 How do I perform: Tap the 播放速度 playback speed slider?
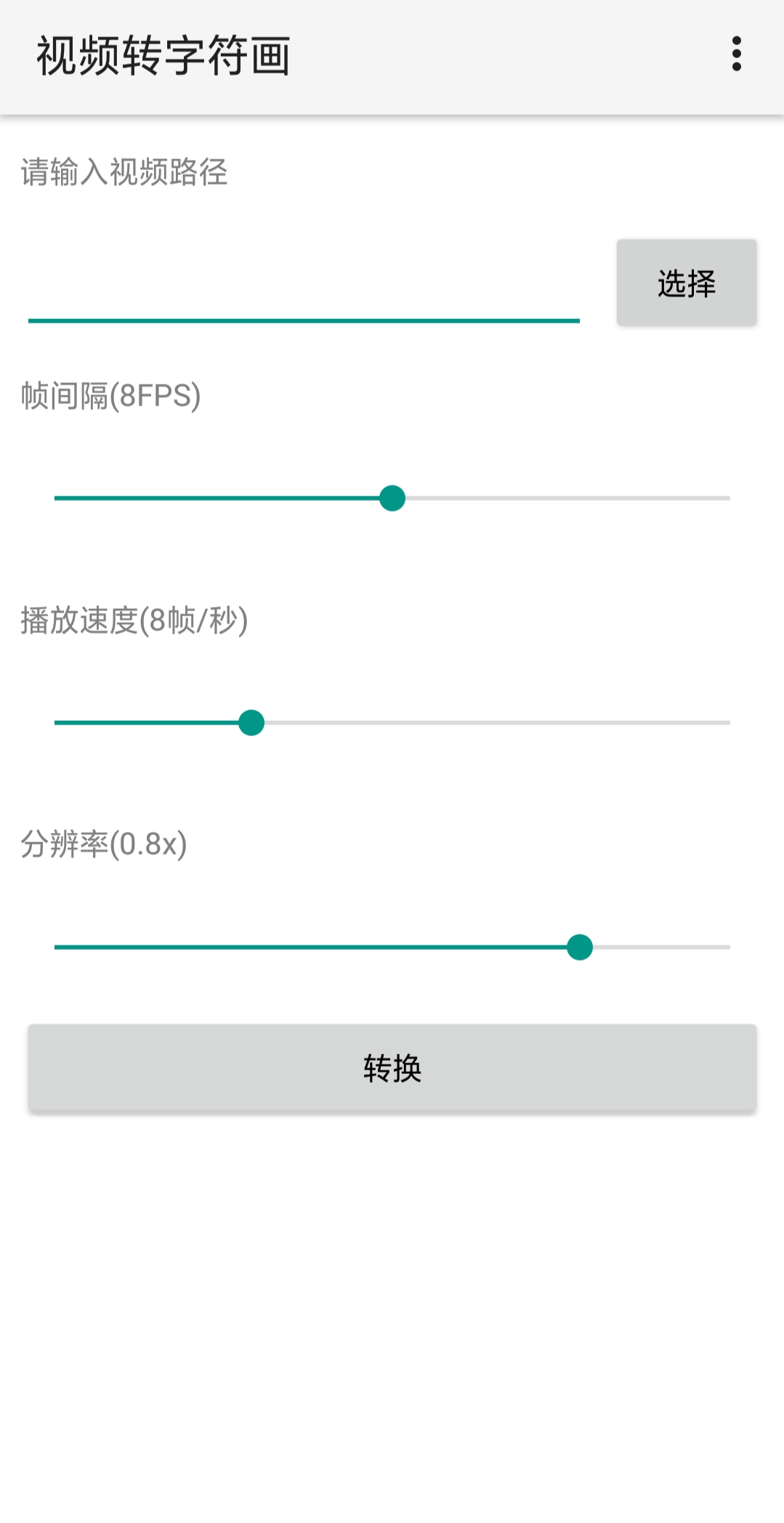251,723
